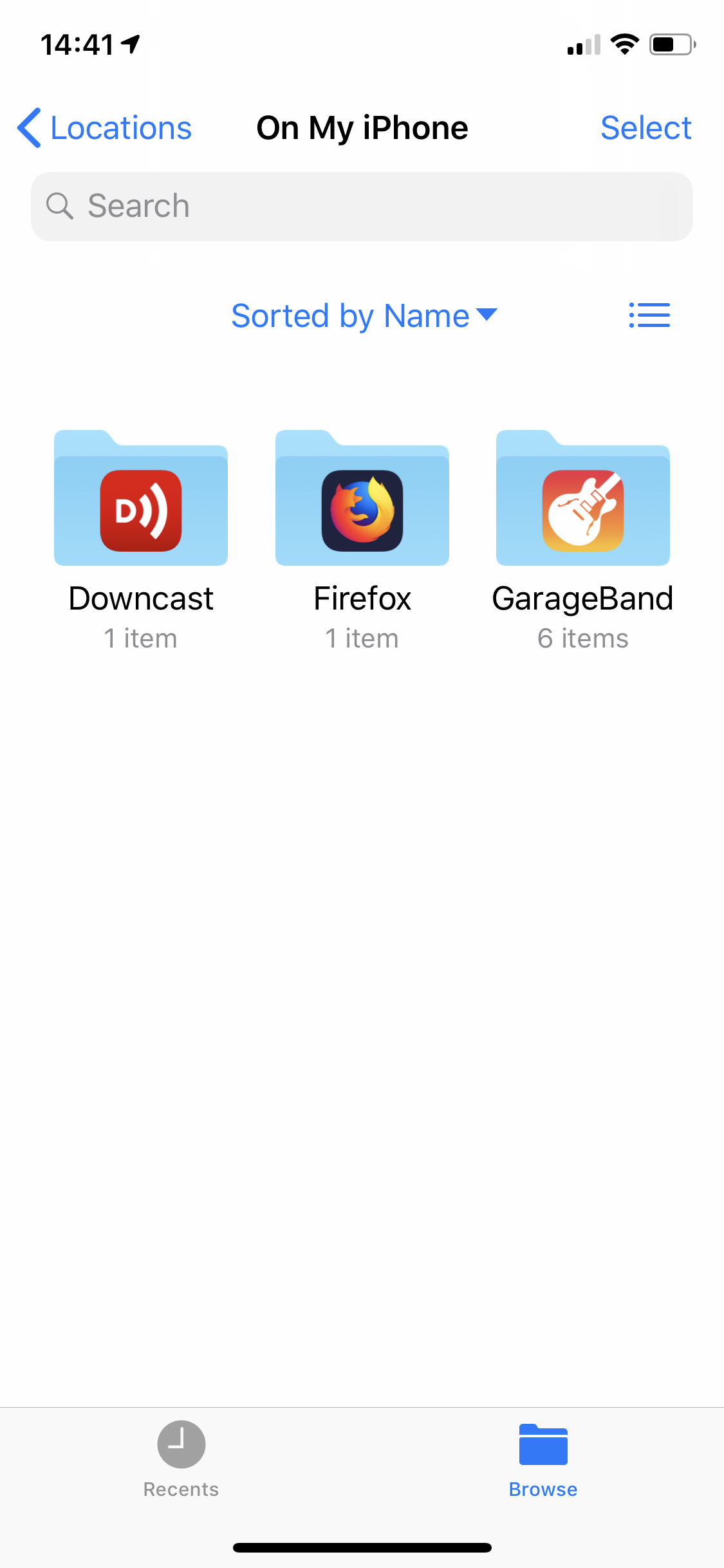Focus the Search field

point(362,207)
